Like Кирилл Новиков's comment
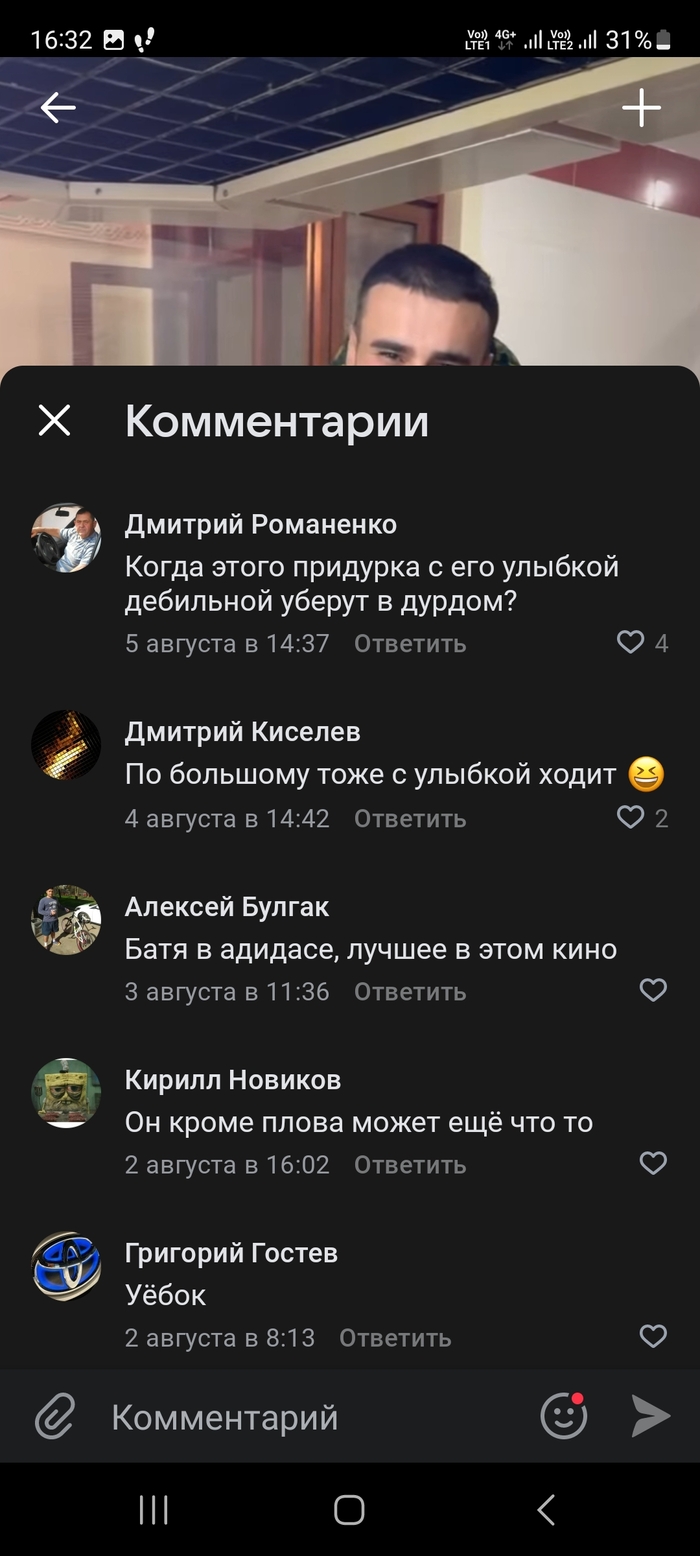Image resolution: width=700 pixels, height=1556 pixels. 653,1163
